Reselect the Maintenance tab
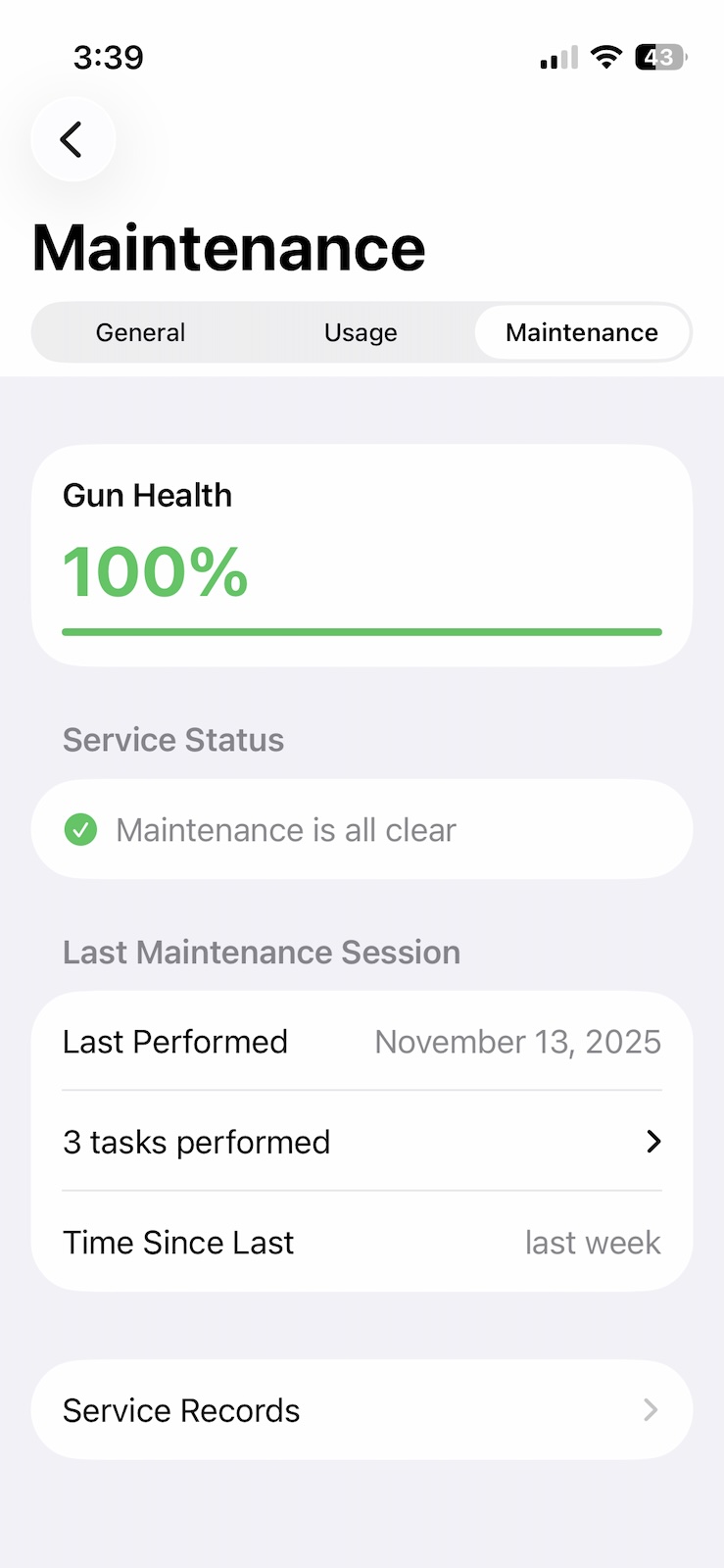Screen dimensions: 724x1568 (581, 332)
